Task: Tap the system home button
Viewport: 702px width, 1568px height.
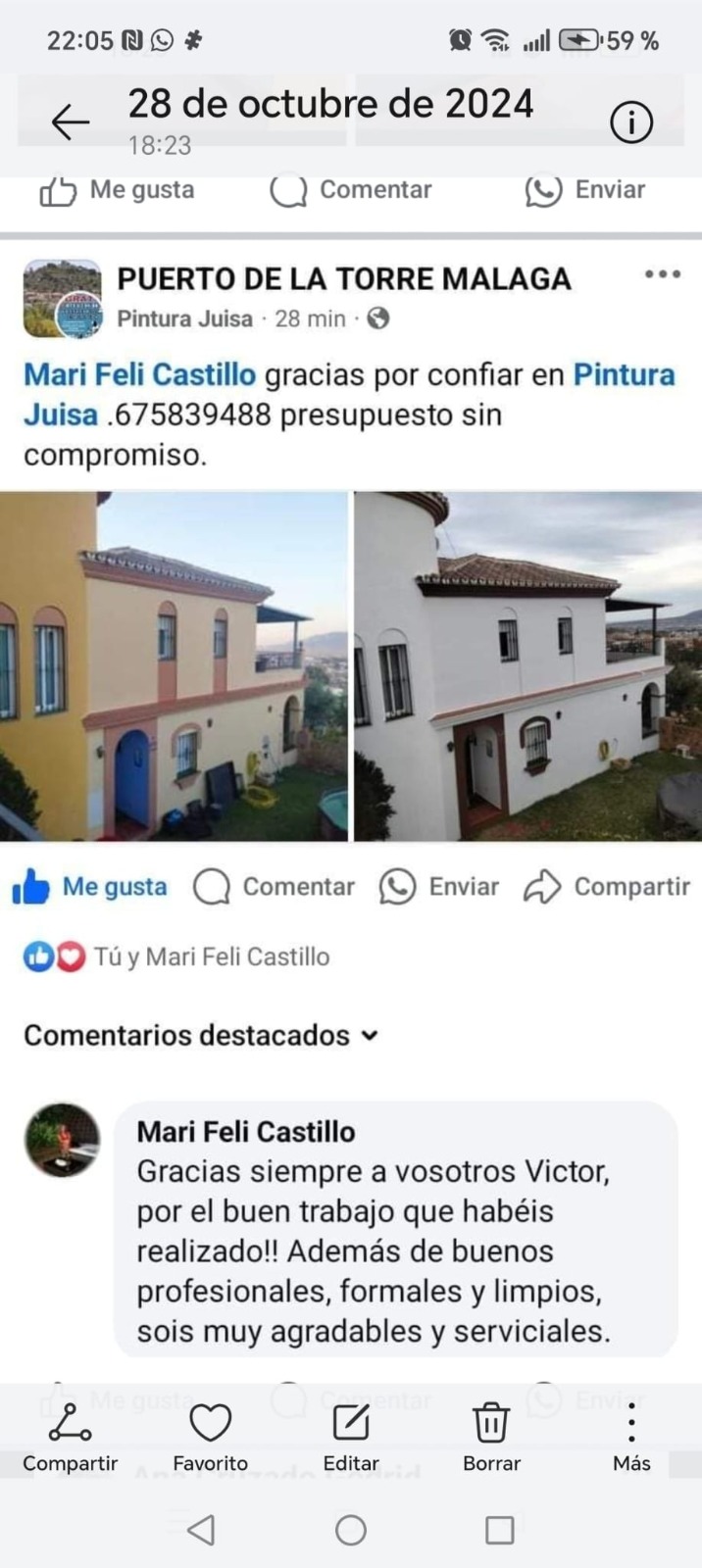Action: click(x=351, y=1530)
